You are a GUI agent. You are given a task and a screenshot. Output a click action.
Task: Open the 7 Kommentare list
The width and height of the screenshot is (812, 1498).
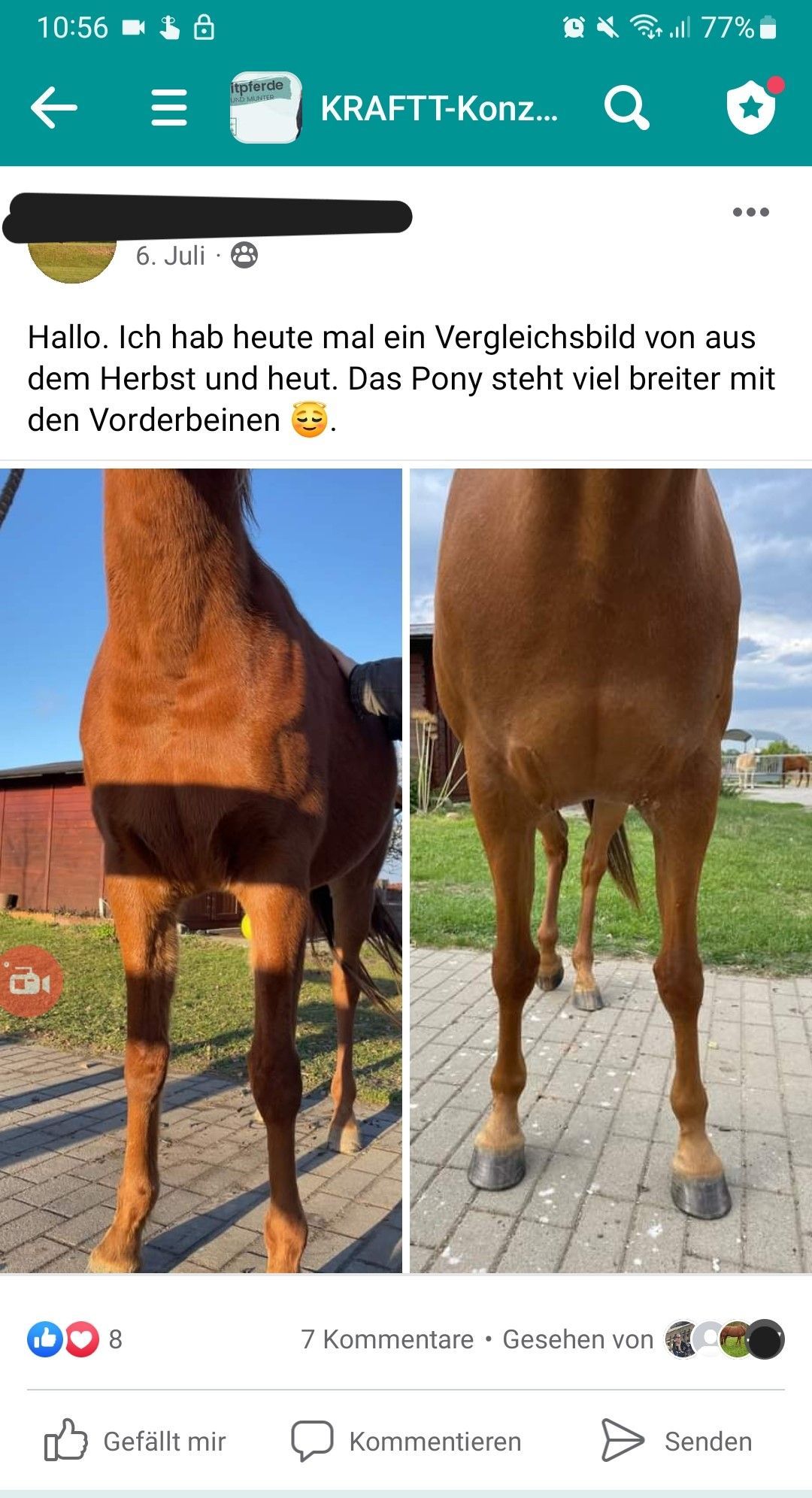(x=387, y=1339)
